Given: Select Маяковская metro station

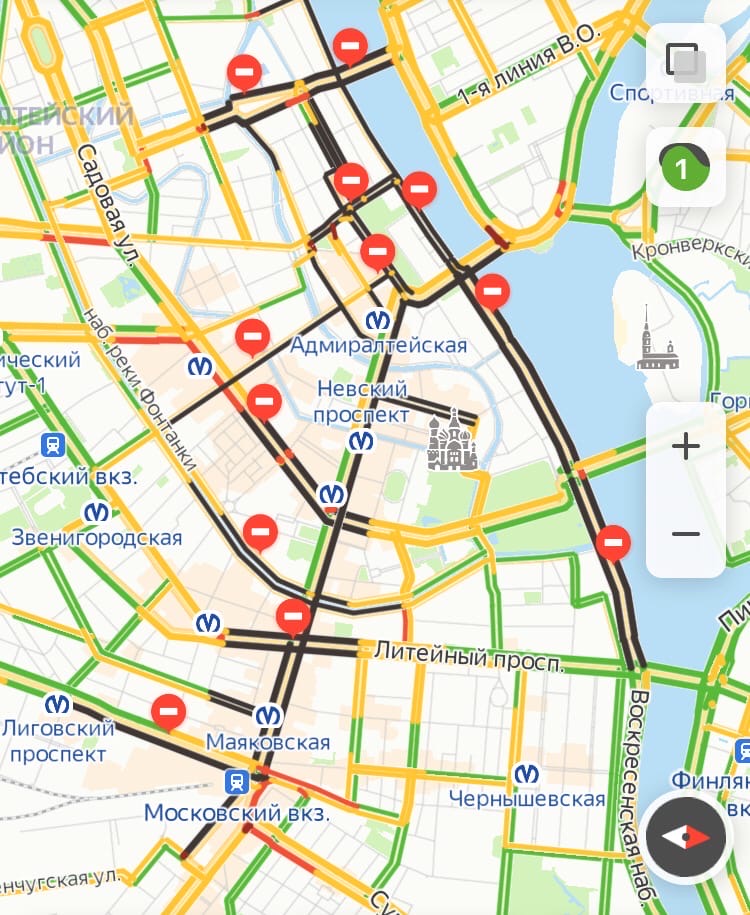Looking at the screenshot, I should click(x=267, y=716).
